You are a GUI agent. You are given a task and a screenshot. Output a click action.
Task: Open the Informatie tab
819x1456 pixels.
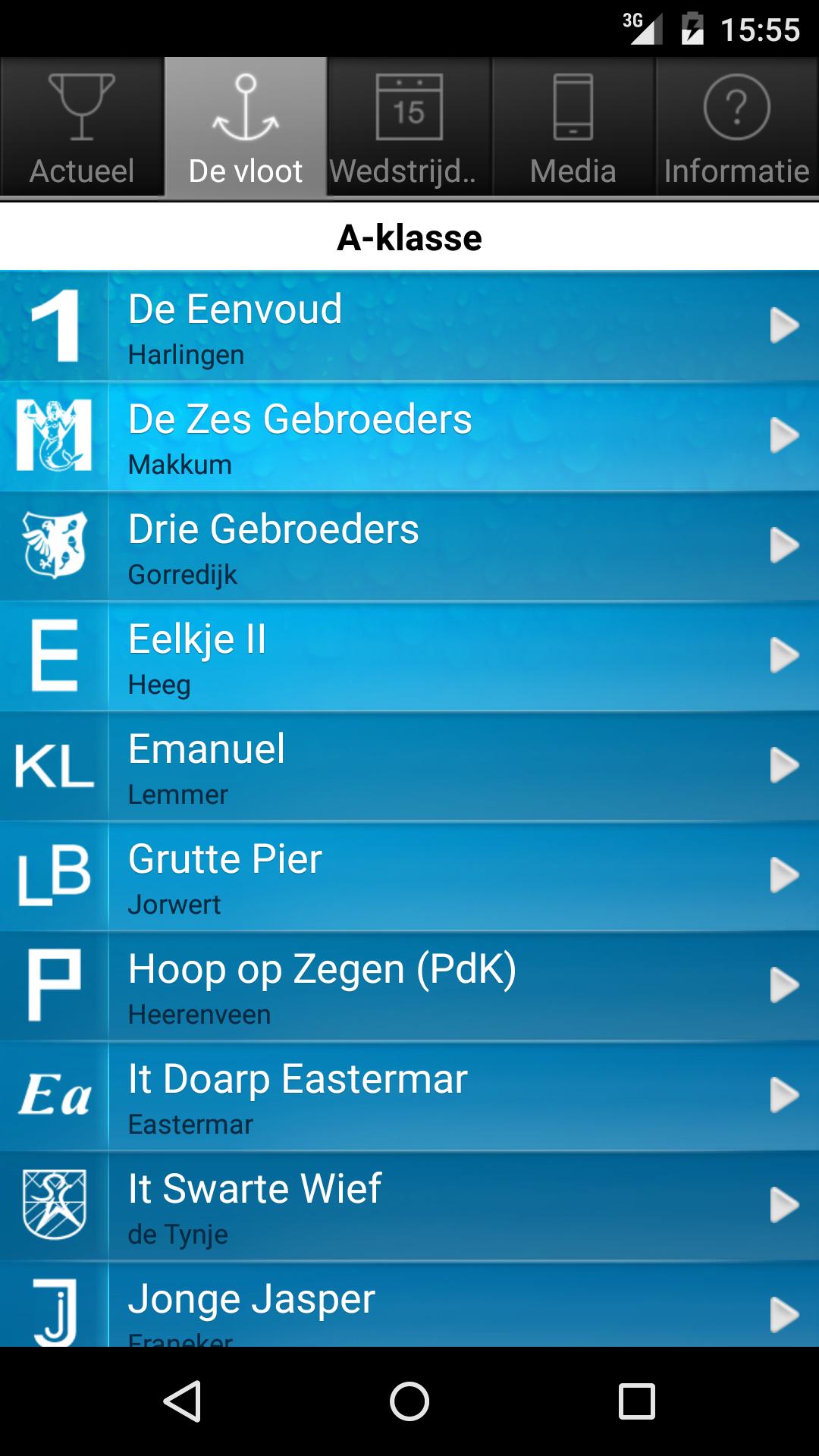(x=737, y=127)
